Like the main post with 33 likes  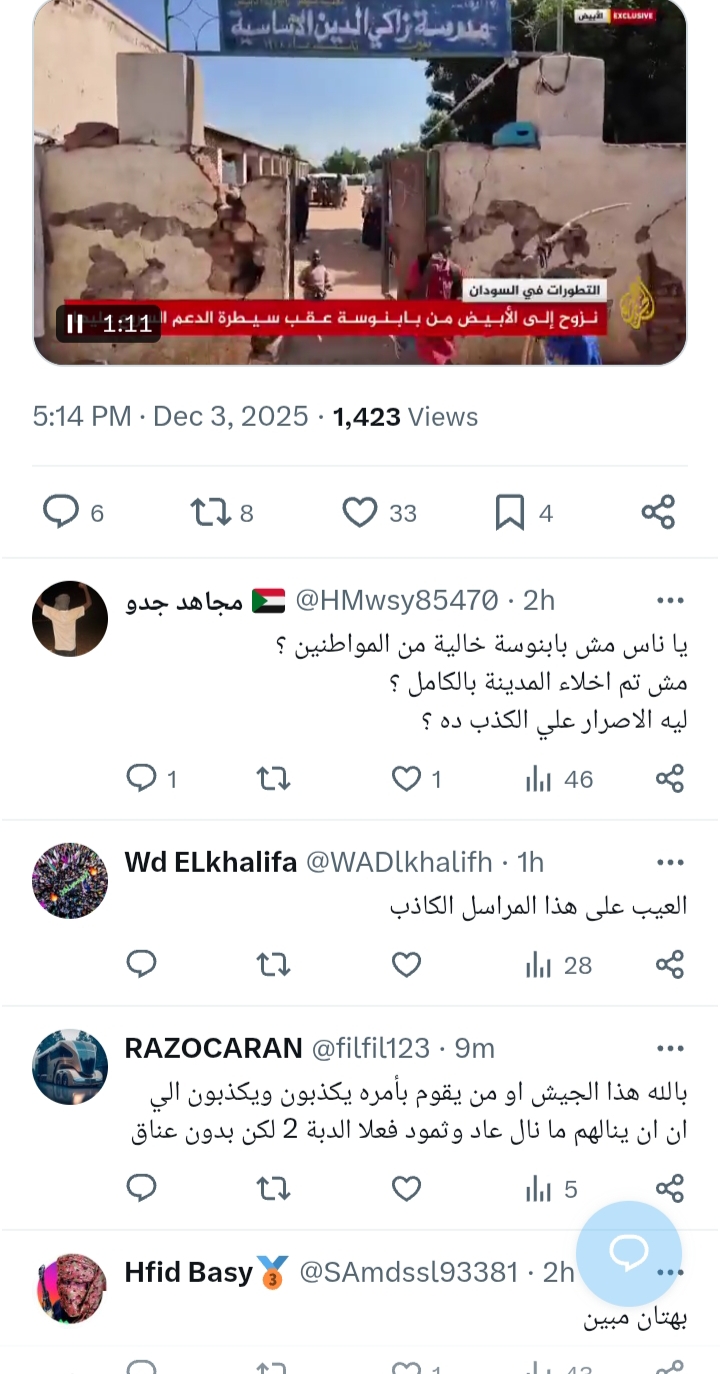pyautogui.click(x=360, y=512)
